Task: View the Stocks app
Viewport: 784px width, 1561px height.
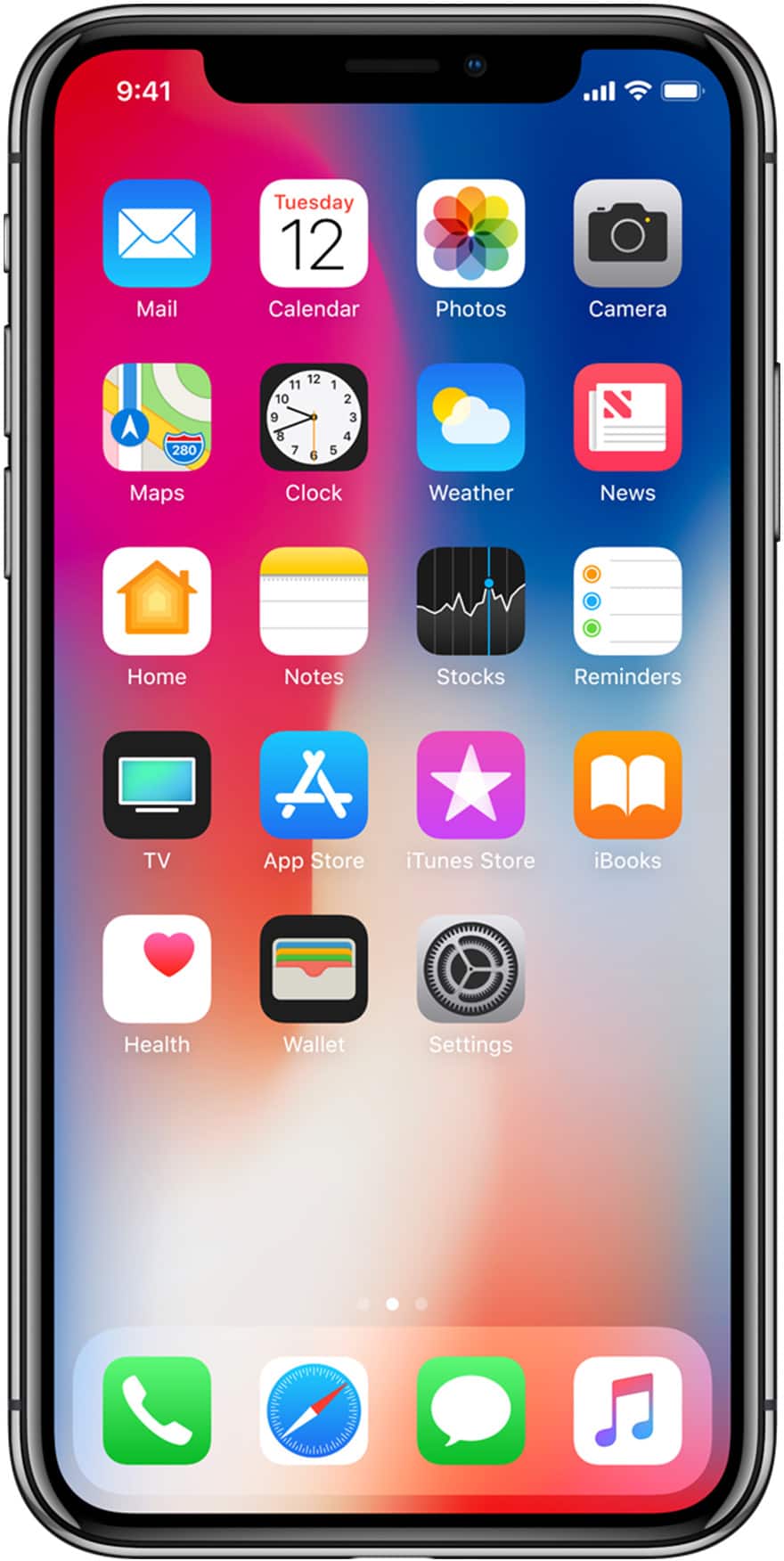Action: [x=470, y=601]
